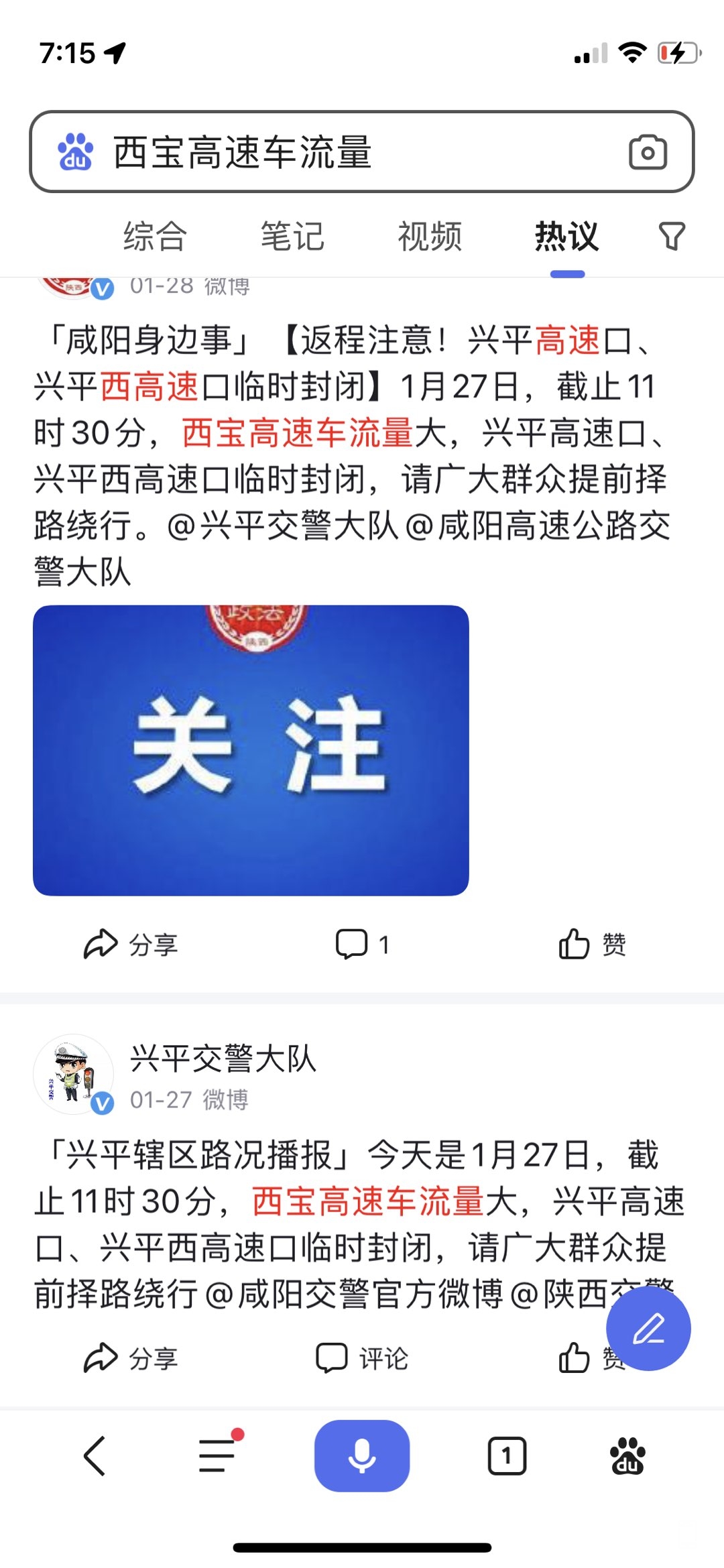Switch to the 笔记 tab
724x1568 pixels.
tap(292, 236)
